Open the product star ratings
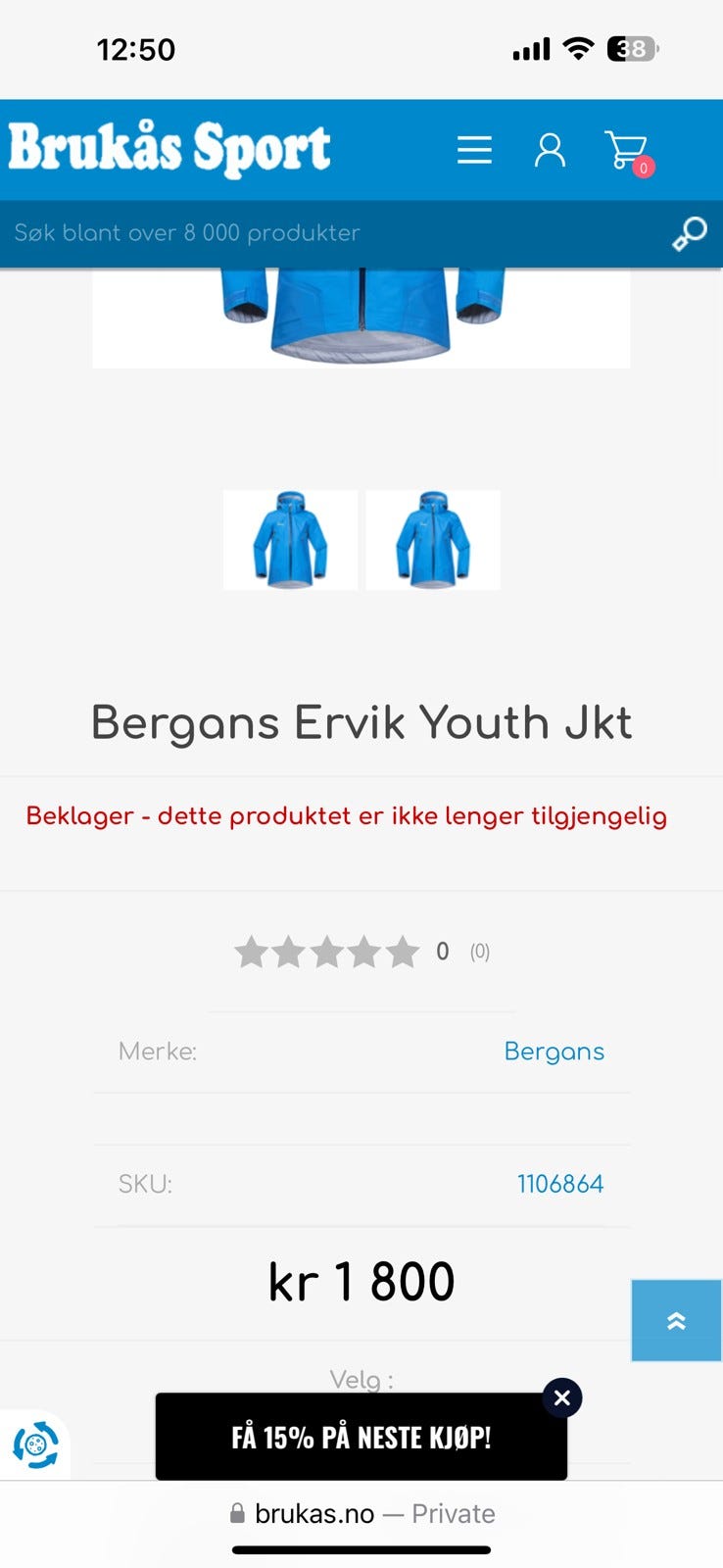 pos(327,952)
